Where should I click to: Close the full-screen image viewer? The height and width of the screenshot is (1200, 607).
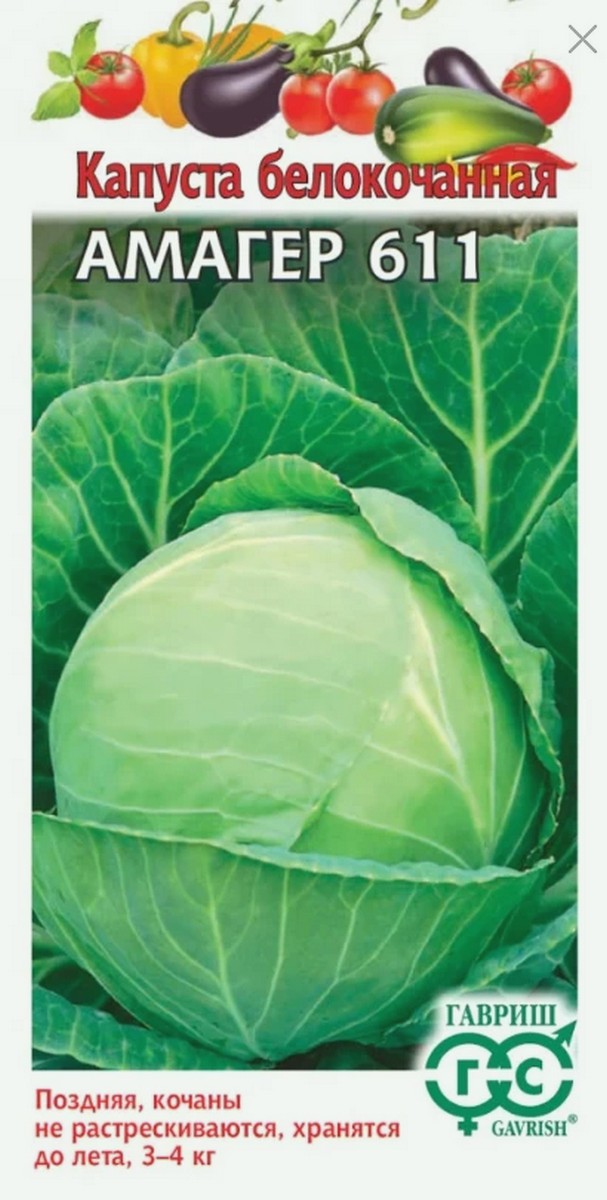pyautogui.click(x=582, y=39)
